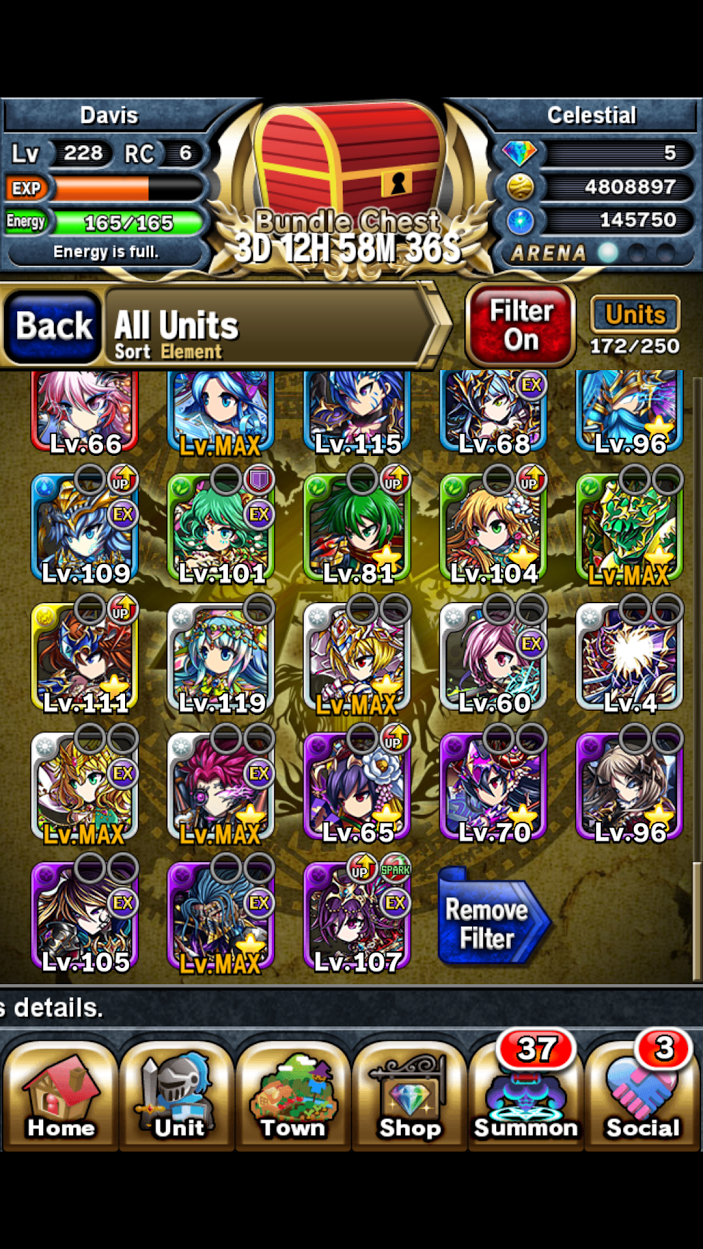Image resolution: width=703 pixels, height=1249 pixels.
Task: Select the Lv.107 unit with Spark badge
Action: point(357,916)
